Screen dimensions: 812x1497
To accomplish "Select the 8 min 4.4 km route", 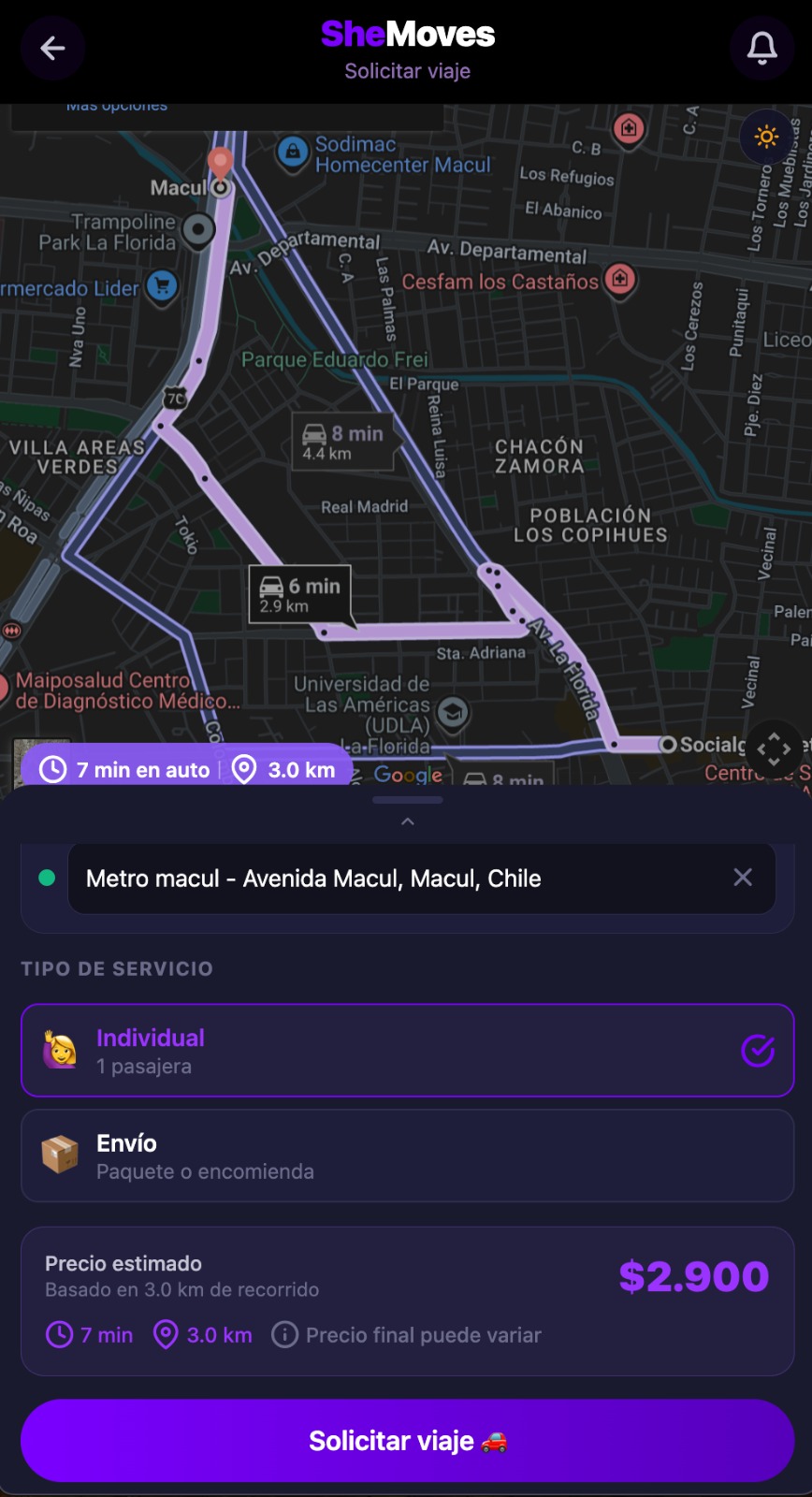I will [342, 442].
